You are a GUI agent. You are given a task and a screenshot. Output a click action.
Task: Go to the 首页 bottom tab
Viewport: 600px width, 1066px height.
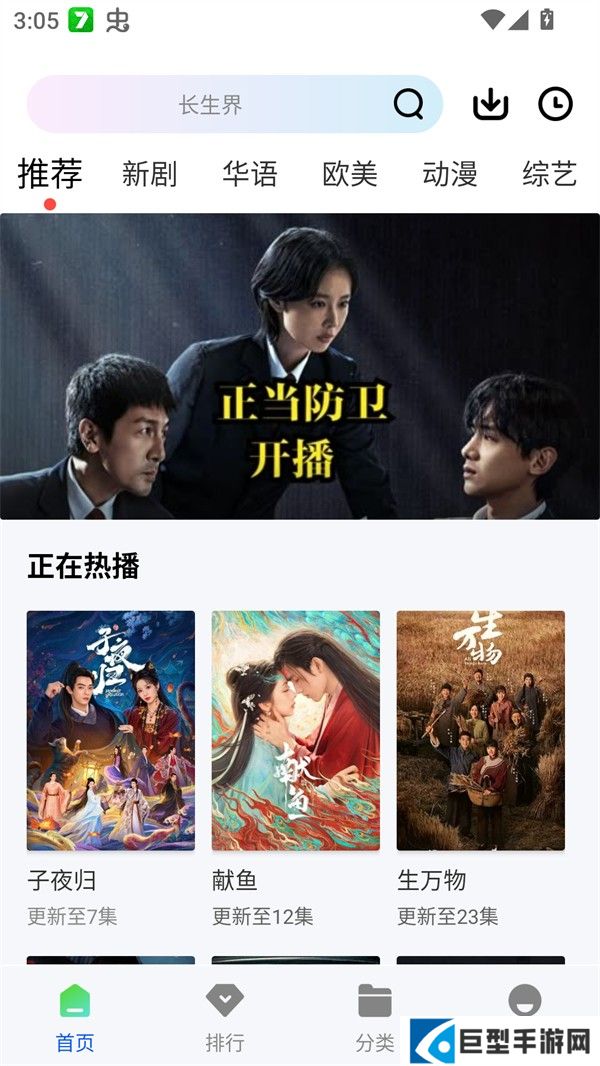pyautogui.click(x=75, y=1016)
